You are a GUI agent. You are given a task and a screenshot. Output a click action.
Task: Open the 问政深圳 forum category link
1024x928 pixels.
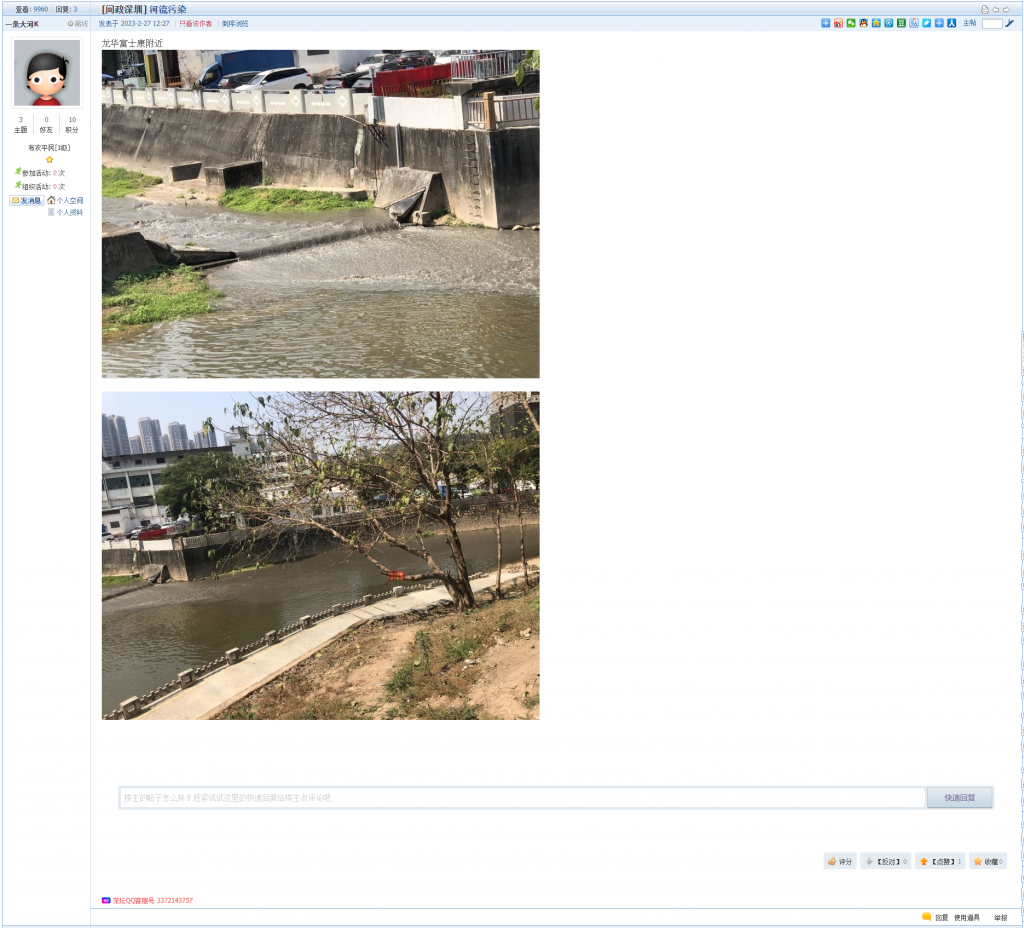tap(124, 9)
